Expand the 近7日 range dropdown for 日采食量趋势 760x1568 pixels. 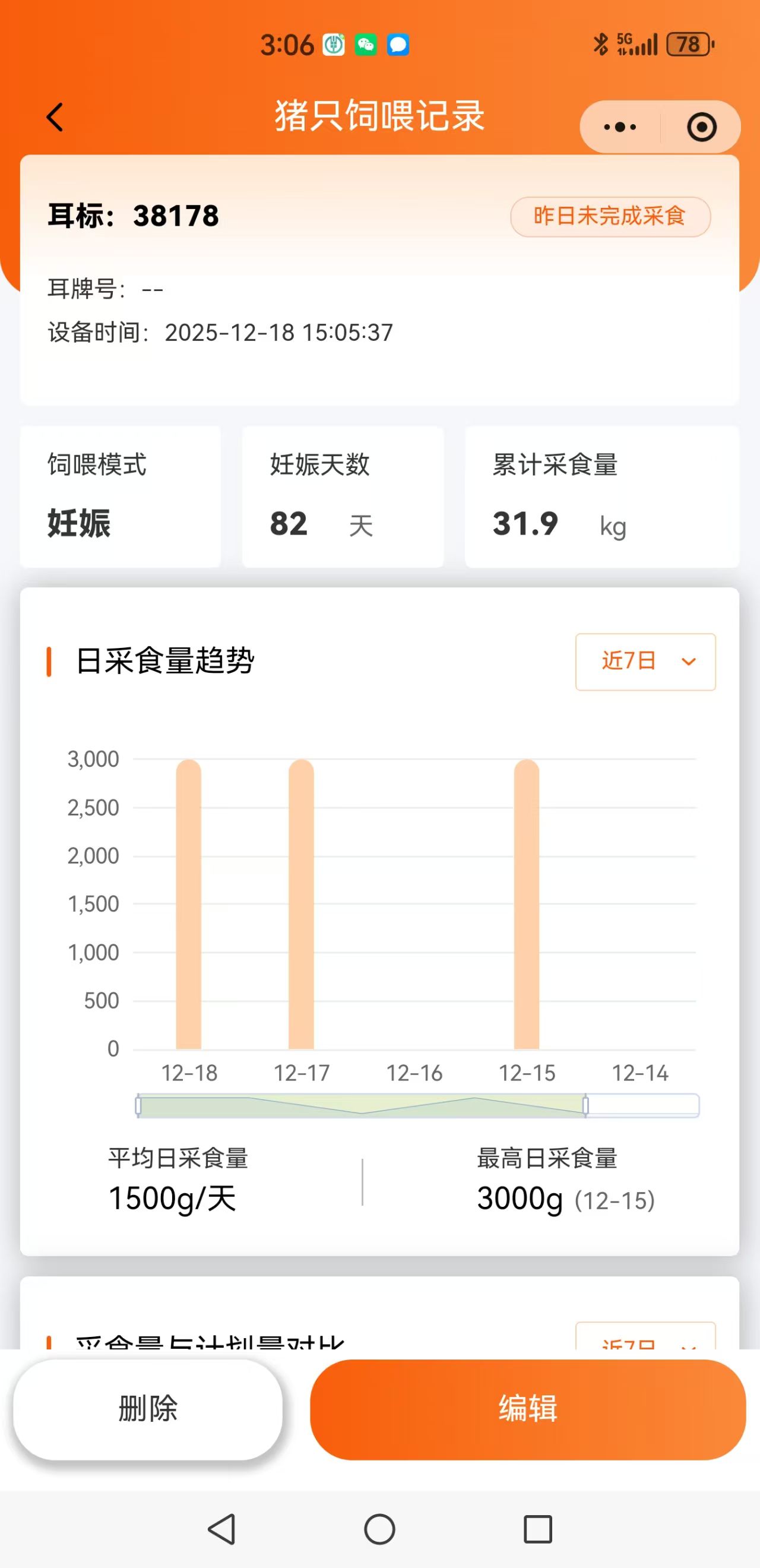[x=645, y=662]
